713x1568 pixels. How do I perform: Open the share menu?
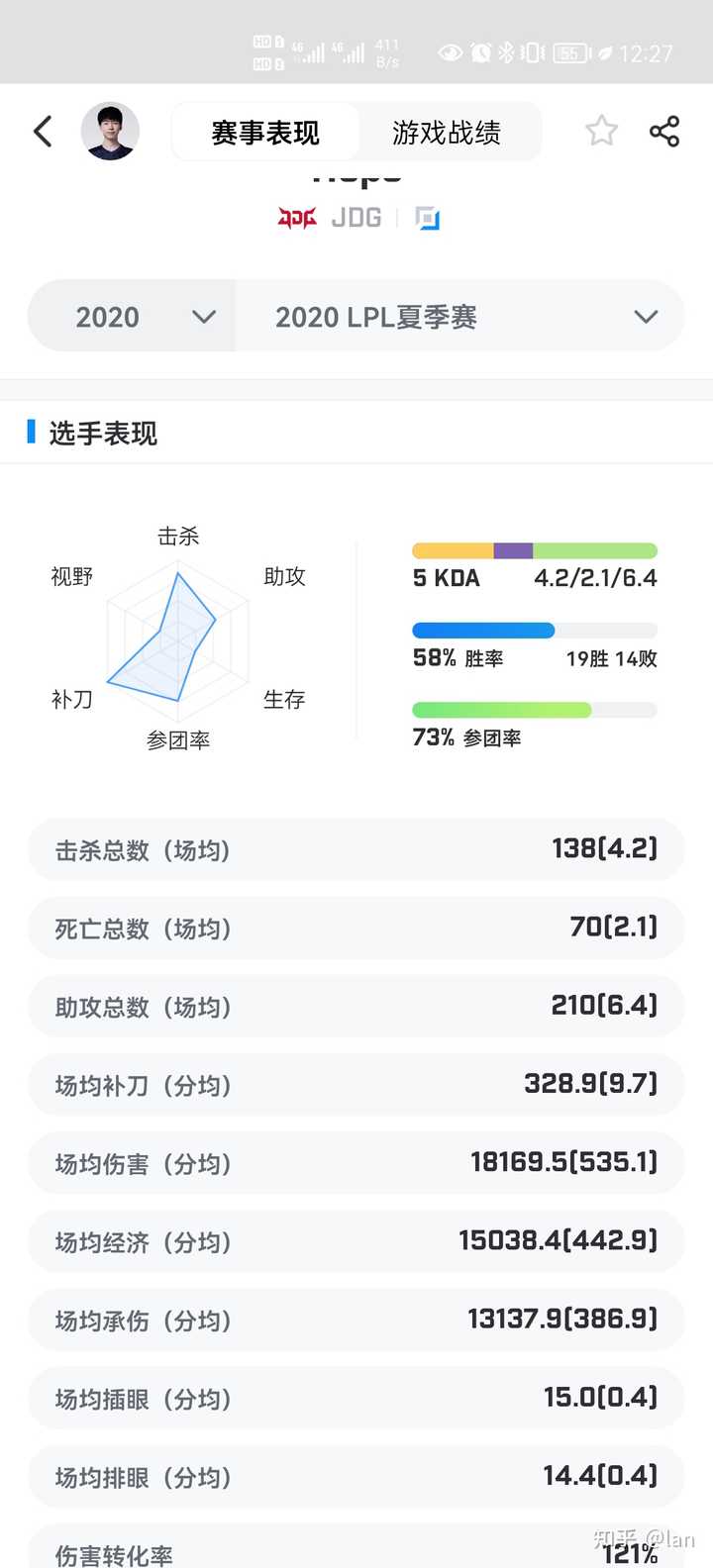pos(664,130)
